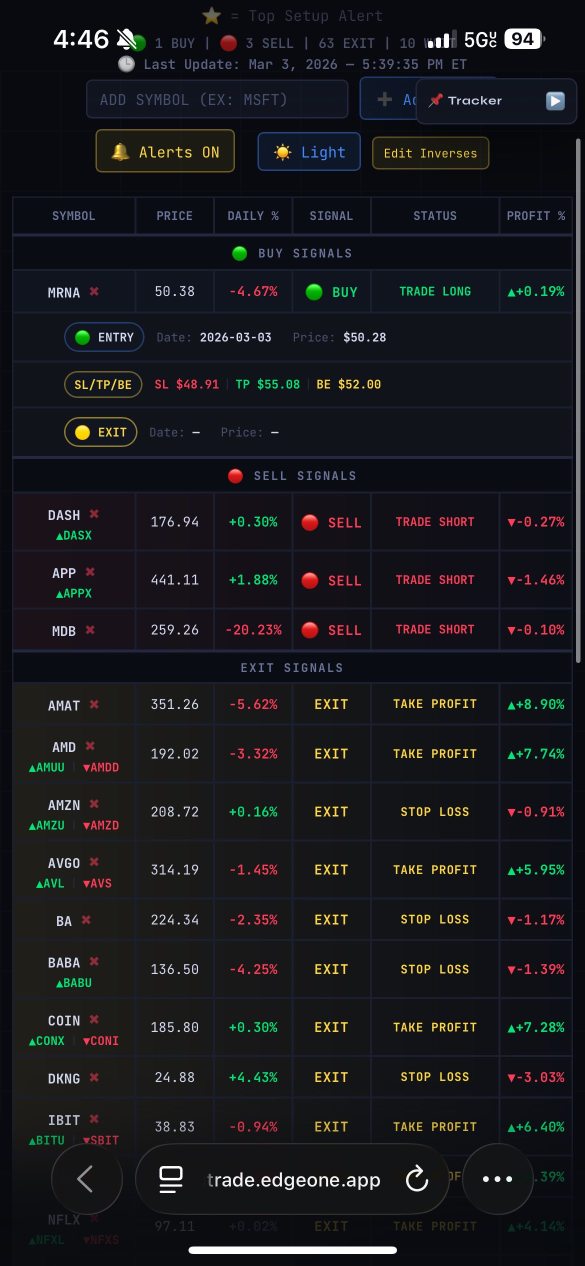The image size is (585, 1266).
Task: Open the browser more options menu
Action: click(497, 1179)
